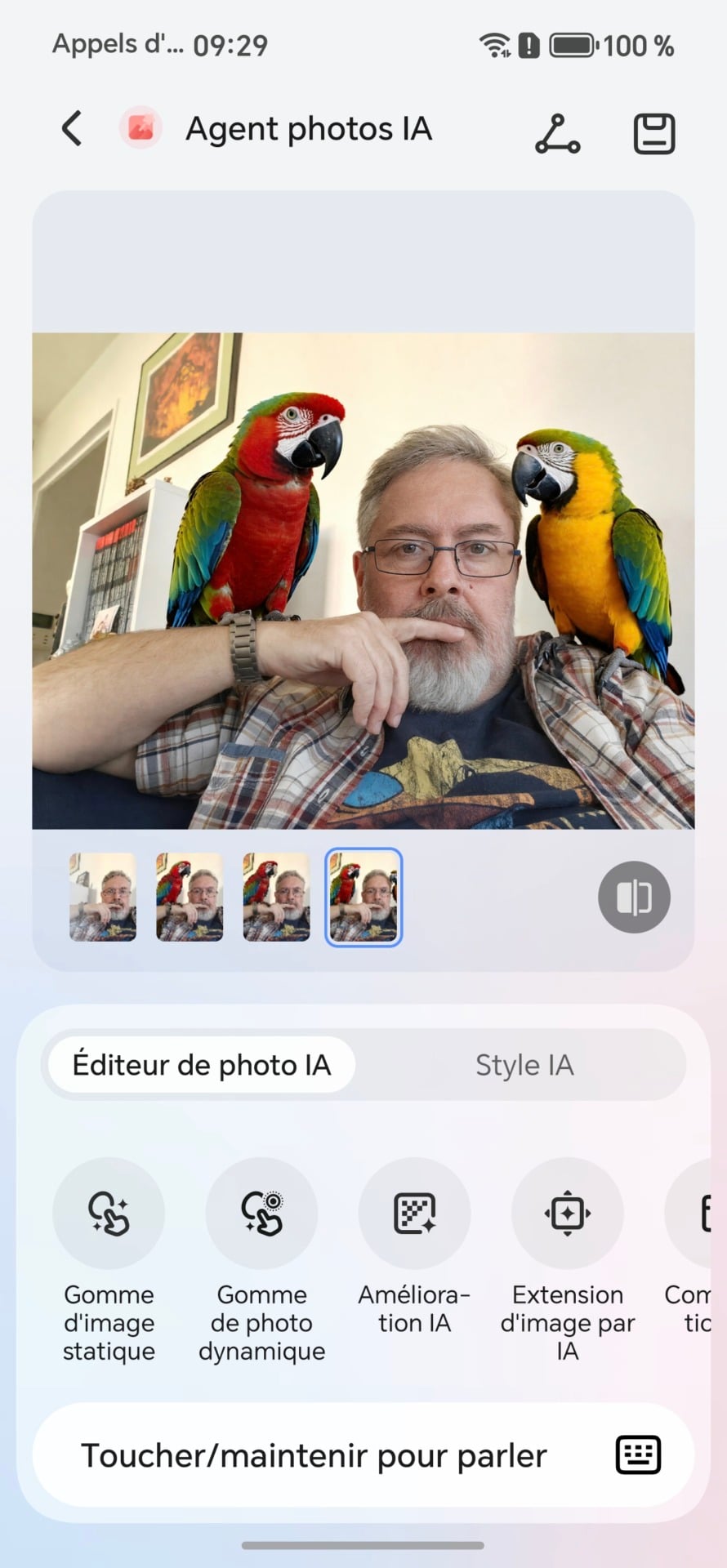This screenshot has width=727, height=1568.
Task: Select the first original photo thumbnail
Action: pyautogui.click(x=103, y=897)
